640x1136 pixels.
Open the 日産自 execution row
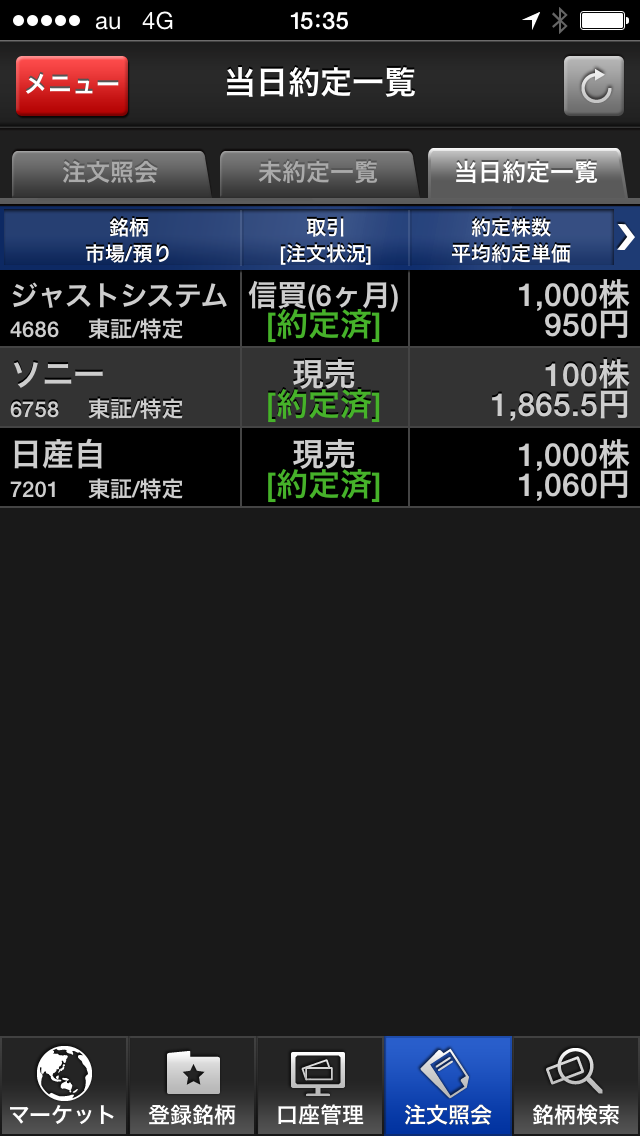click(320, 467)
